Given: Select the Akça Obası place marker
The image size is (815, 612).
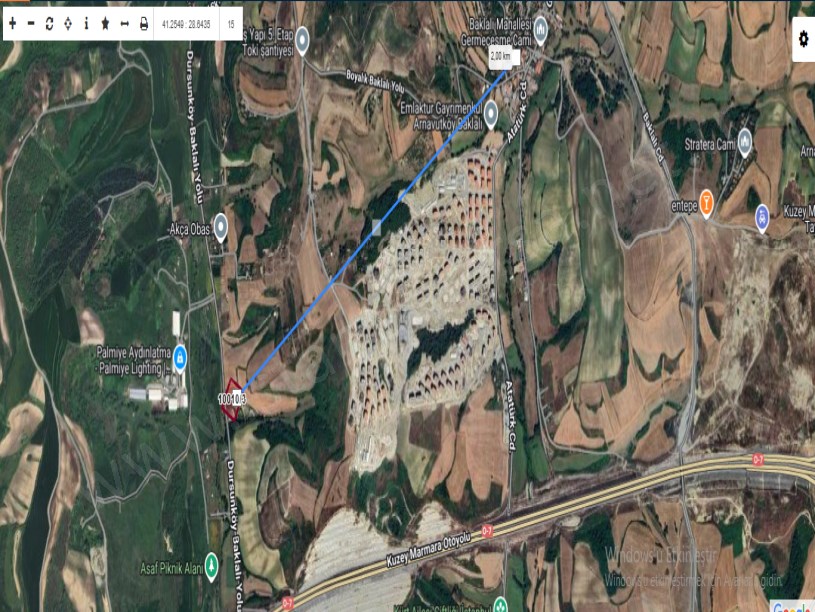Looking at the screenshot, I should [x=220, y=225].
